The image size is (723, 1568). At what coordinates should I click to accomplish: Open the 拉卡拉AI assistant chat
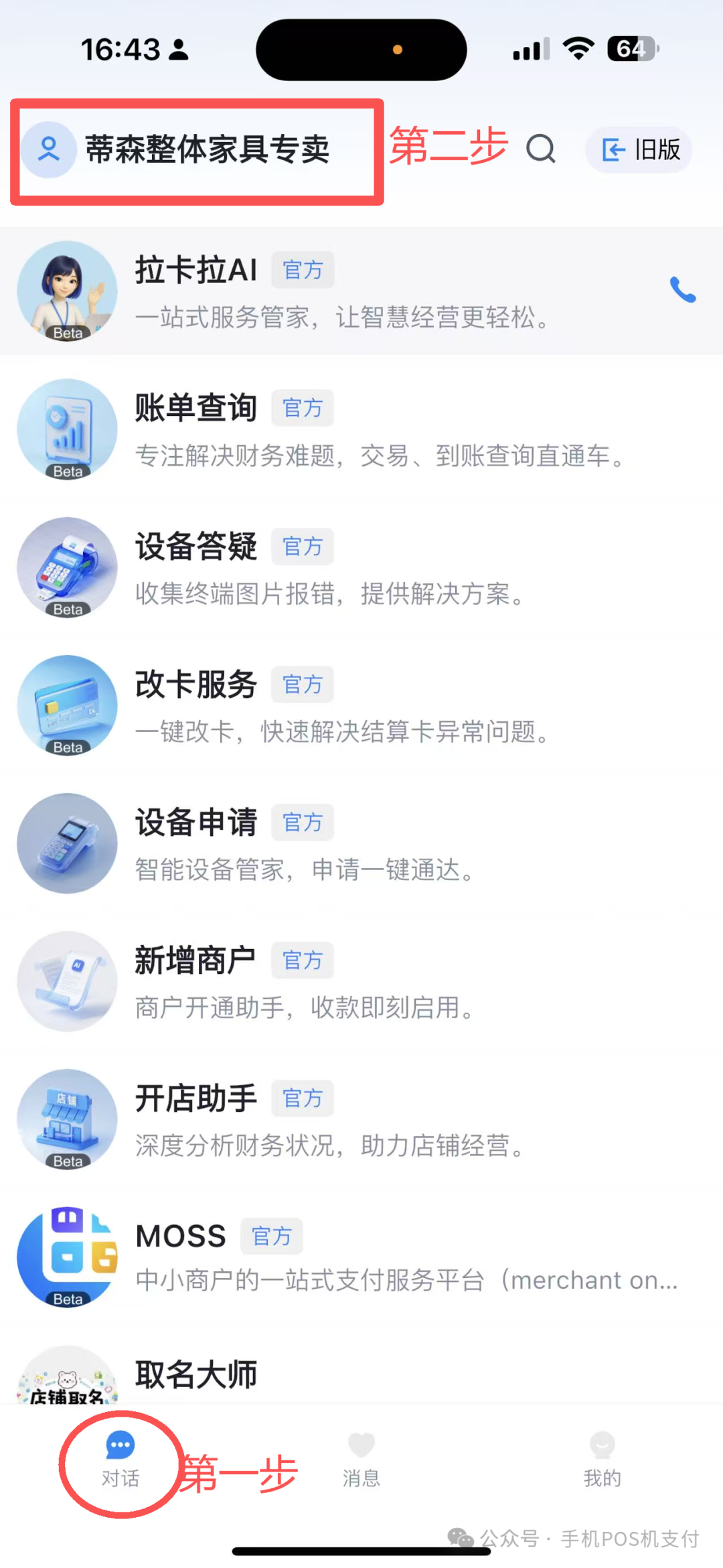click(335, 291)
